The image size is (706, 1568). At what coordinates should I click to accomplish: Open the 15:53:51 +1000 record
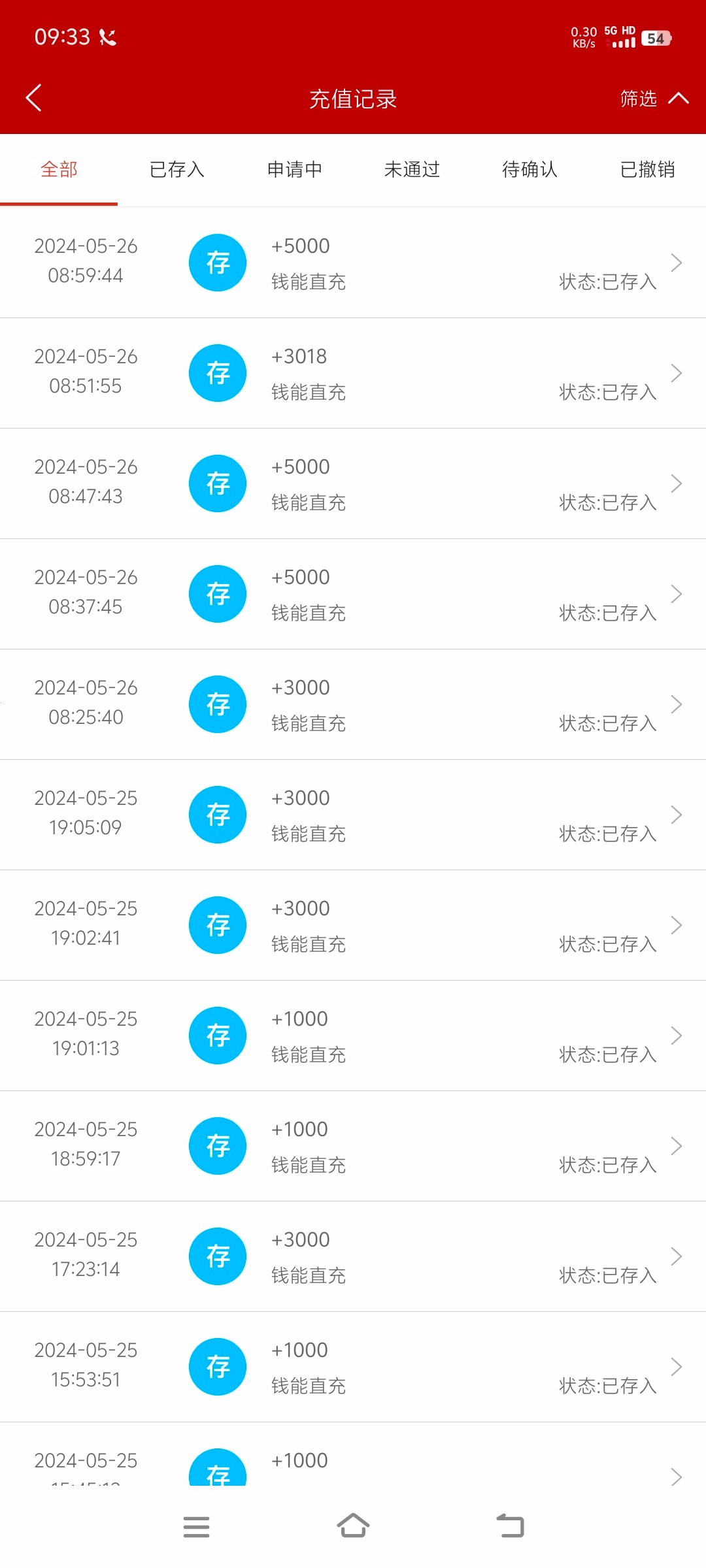coord(353,1367)
